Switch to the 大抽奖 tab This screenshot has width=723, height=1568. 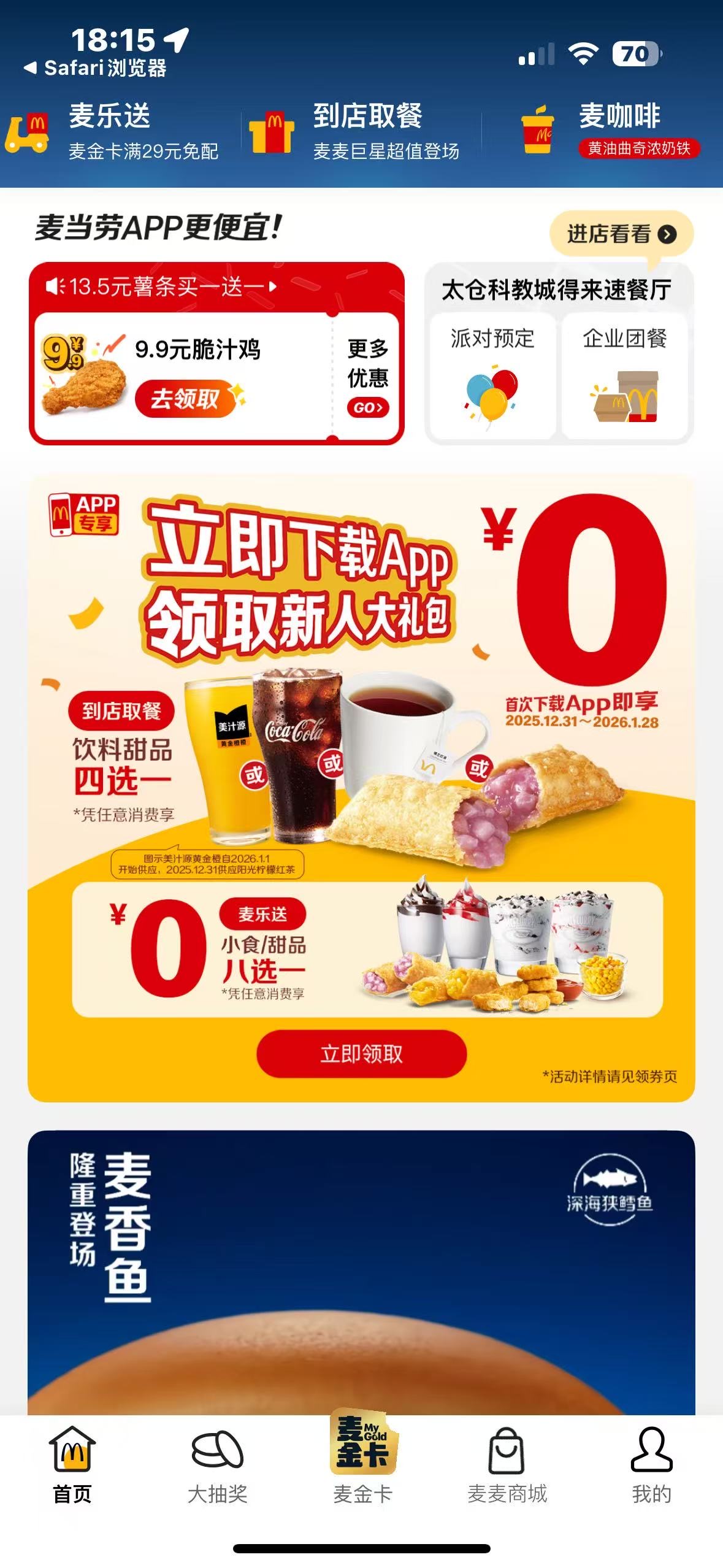217,1465
